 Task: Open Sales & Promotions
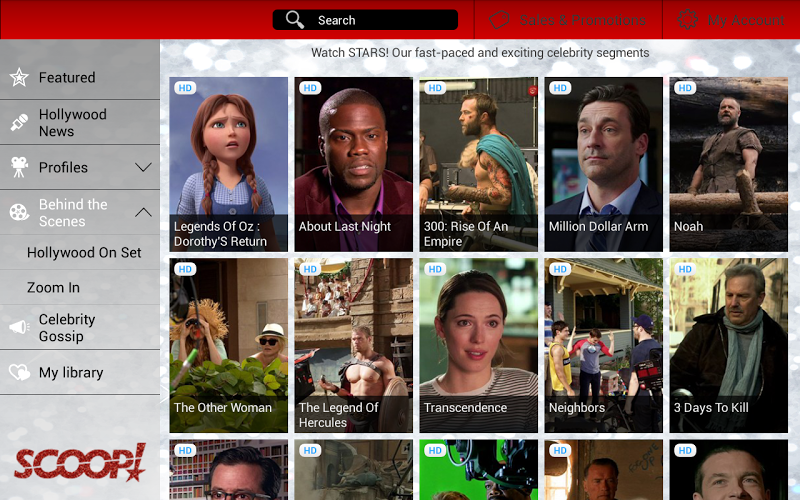pos(568,20)
